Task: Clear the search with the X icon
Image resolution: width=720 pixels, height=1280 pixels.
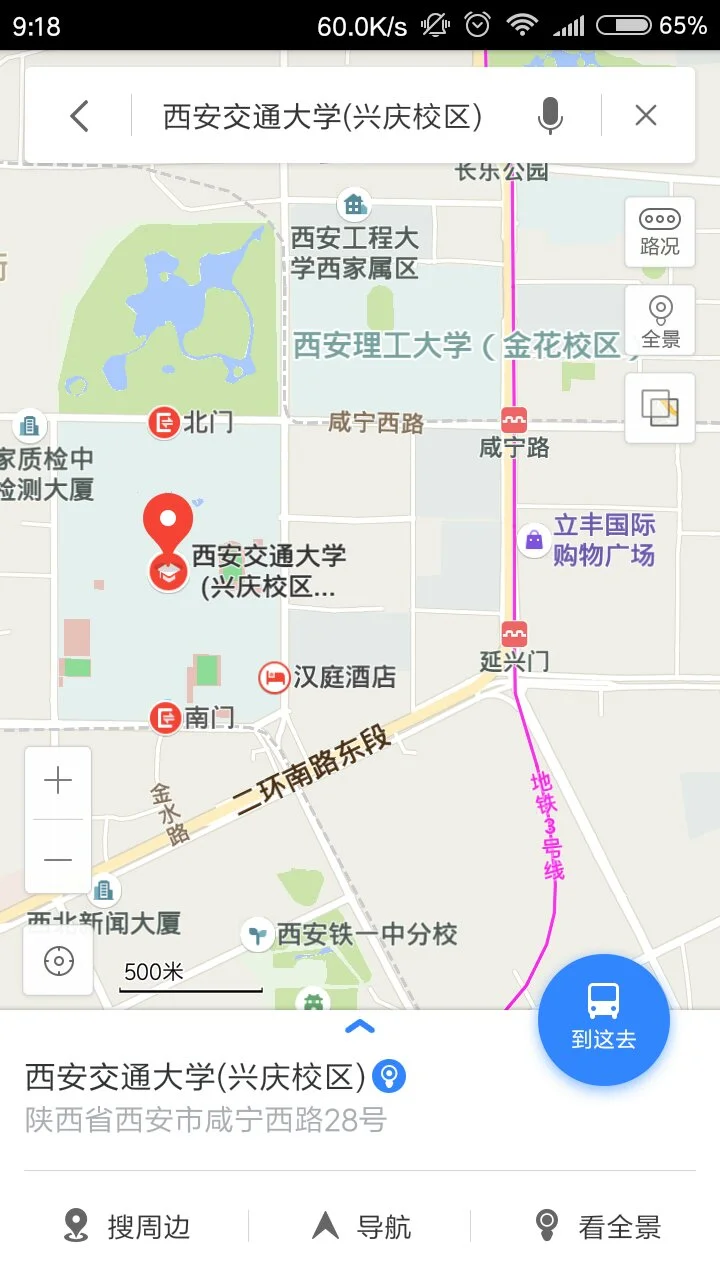Action: point(645,115)
